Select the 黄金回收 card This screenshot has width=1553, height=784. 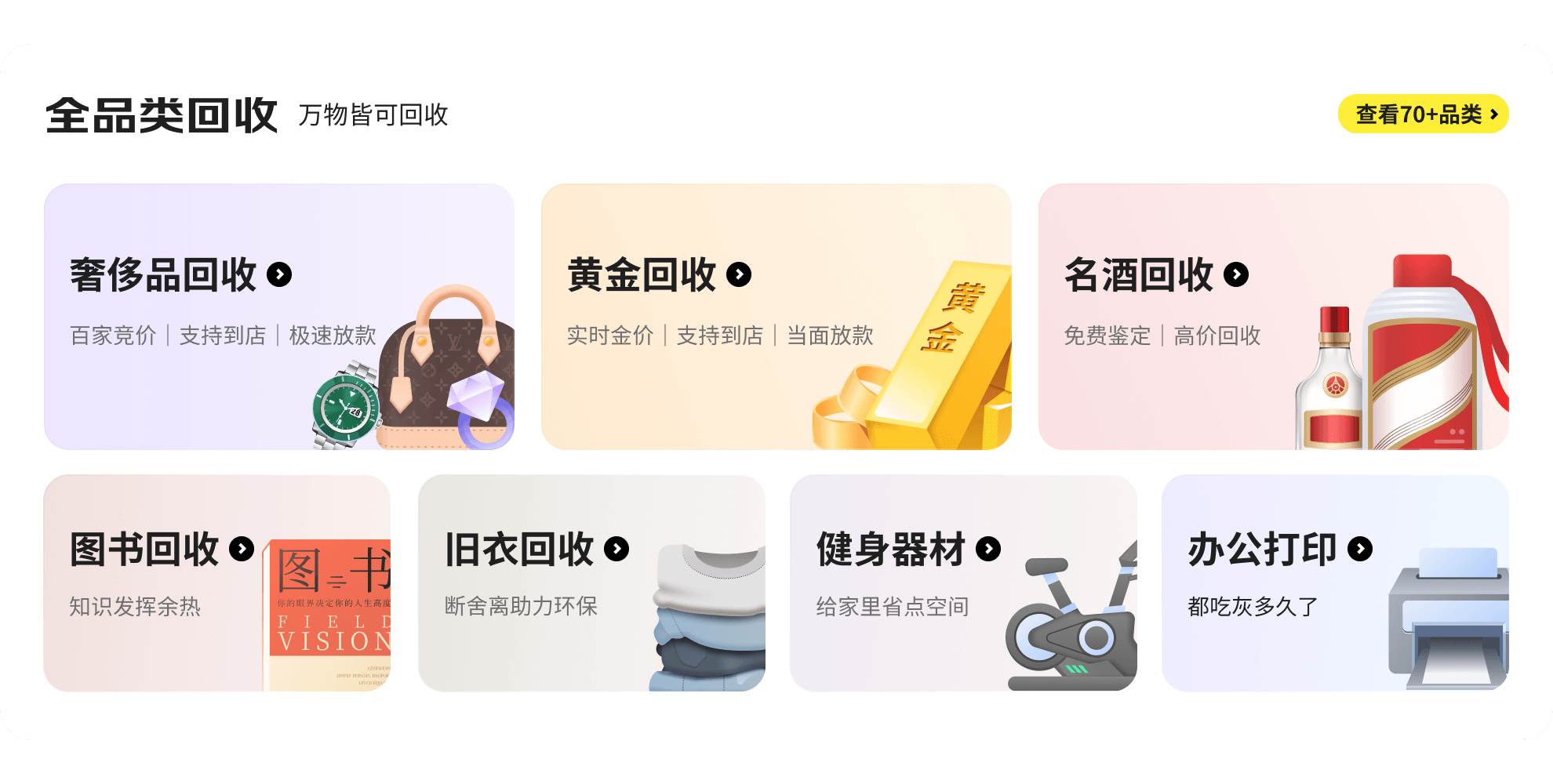tap(776, 317)
